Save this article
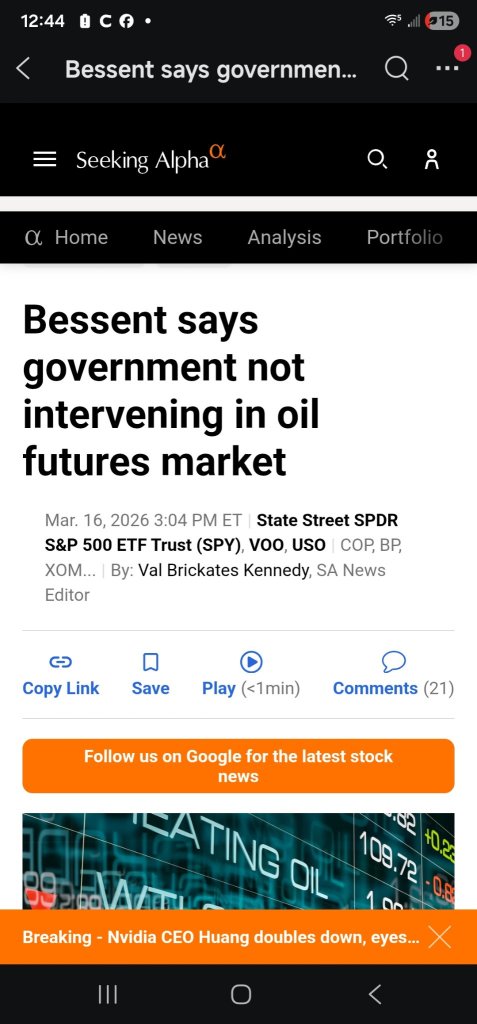This screenshot has width=477, height=1024. (x=150, y=675)
